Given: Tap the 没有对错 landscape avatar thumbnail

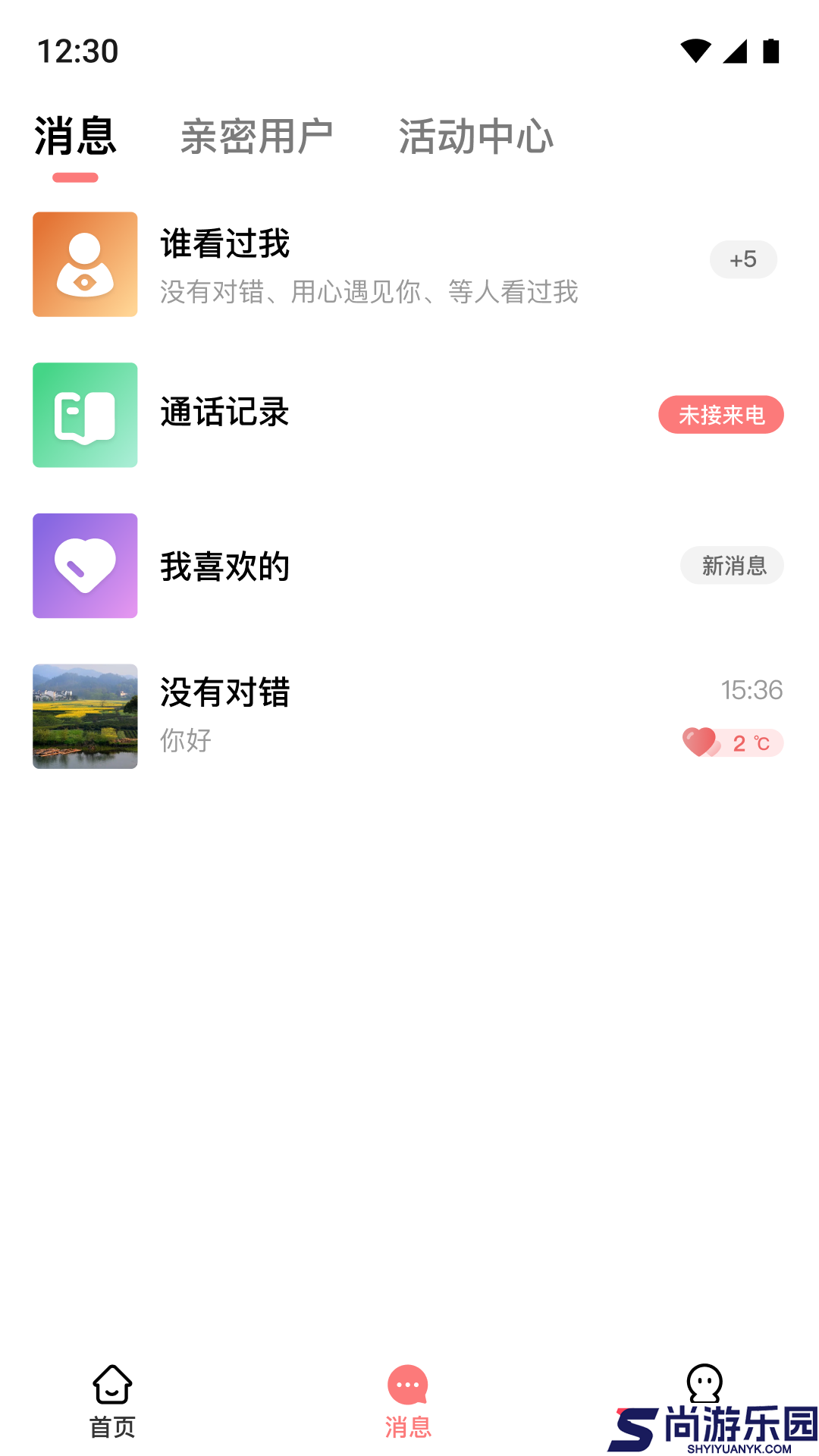Looking at the screenshot, I should [84, 716].
